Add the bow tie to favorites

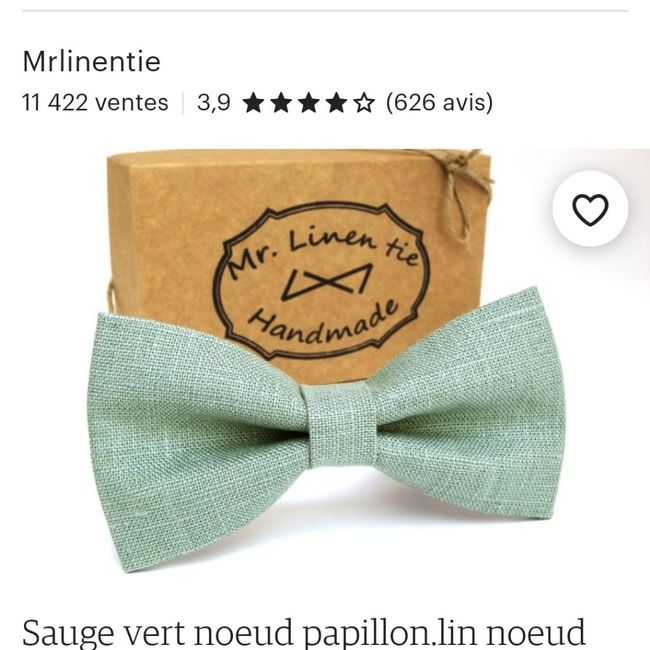click(590, 209)
